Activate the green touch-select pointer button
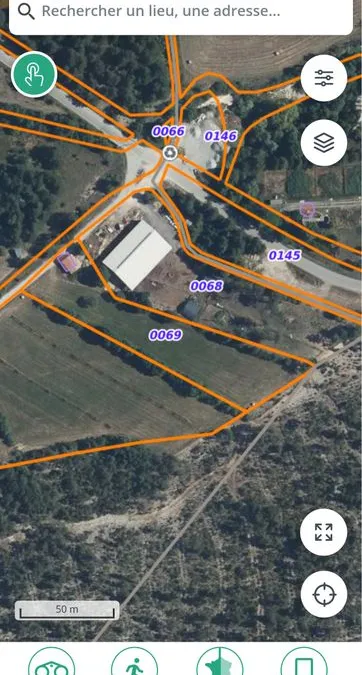 click(34, 74)
